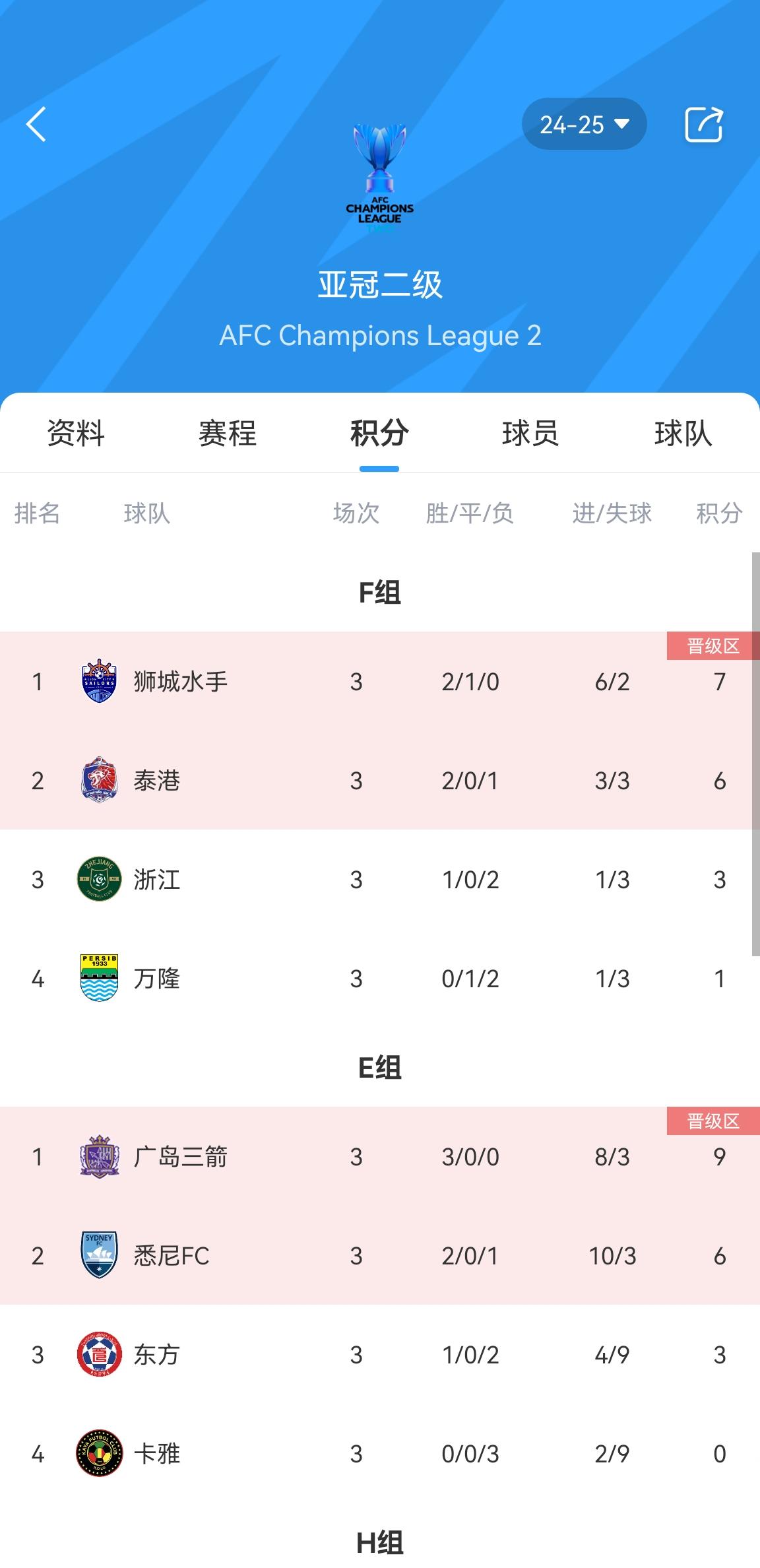
Task: Select the 积分 tab
Action: [379, 434]
